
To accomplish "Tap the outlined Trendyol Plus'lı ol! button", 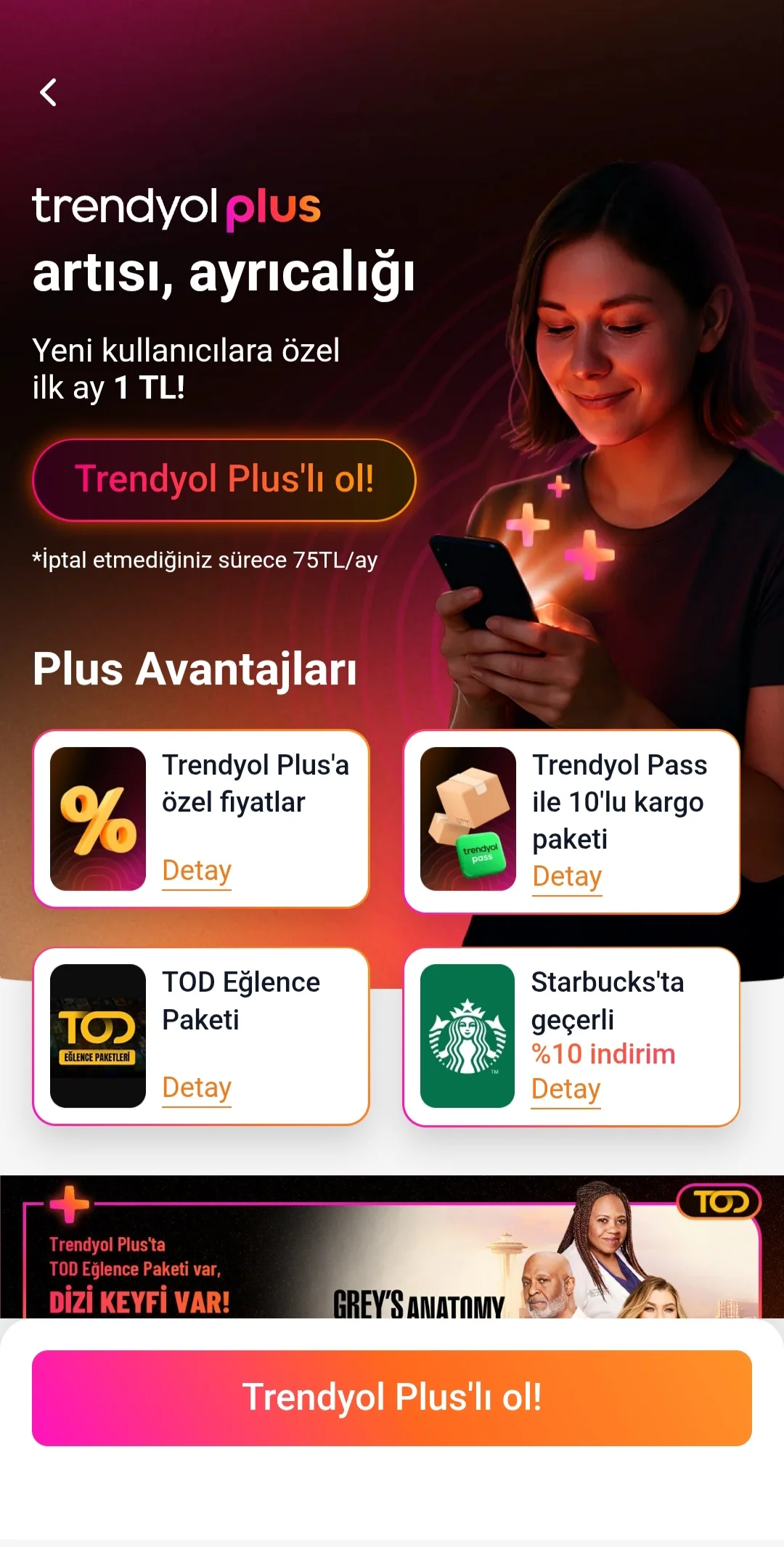I will click(x=224, y=480).
